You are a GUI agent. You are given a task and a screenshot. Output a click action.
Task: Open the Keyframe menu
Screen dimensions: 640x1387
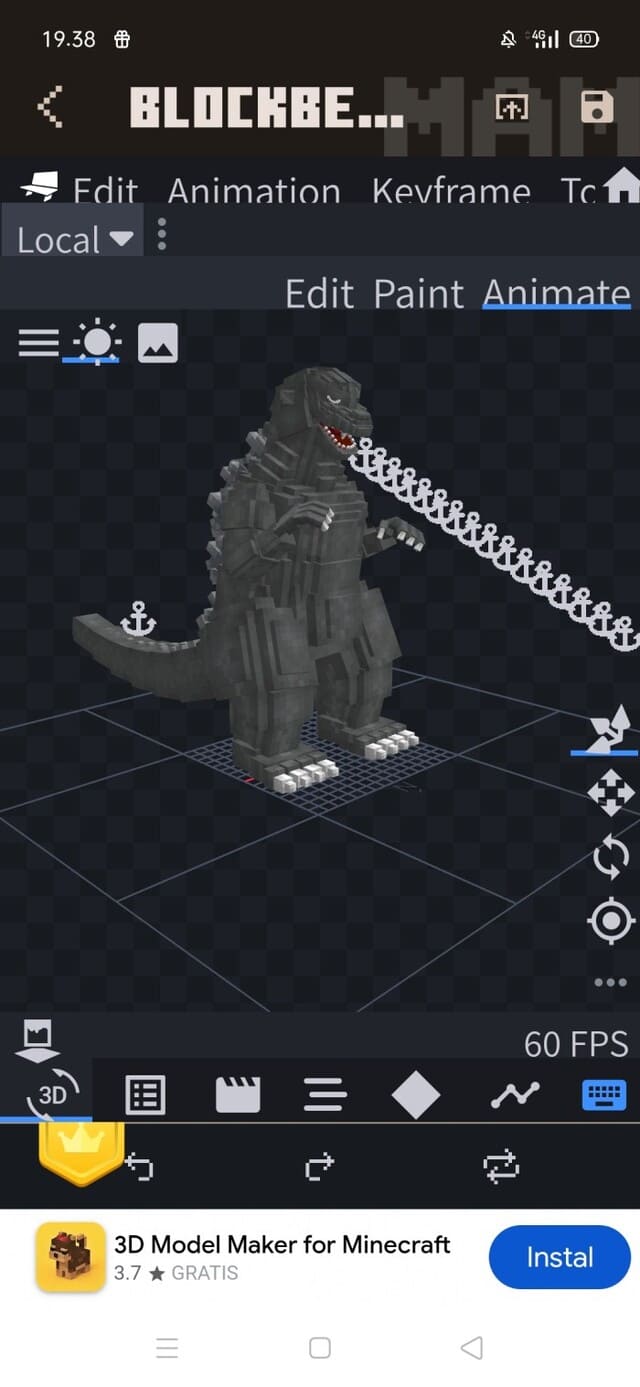pyautogui.click(x=451, y=190)
